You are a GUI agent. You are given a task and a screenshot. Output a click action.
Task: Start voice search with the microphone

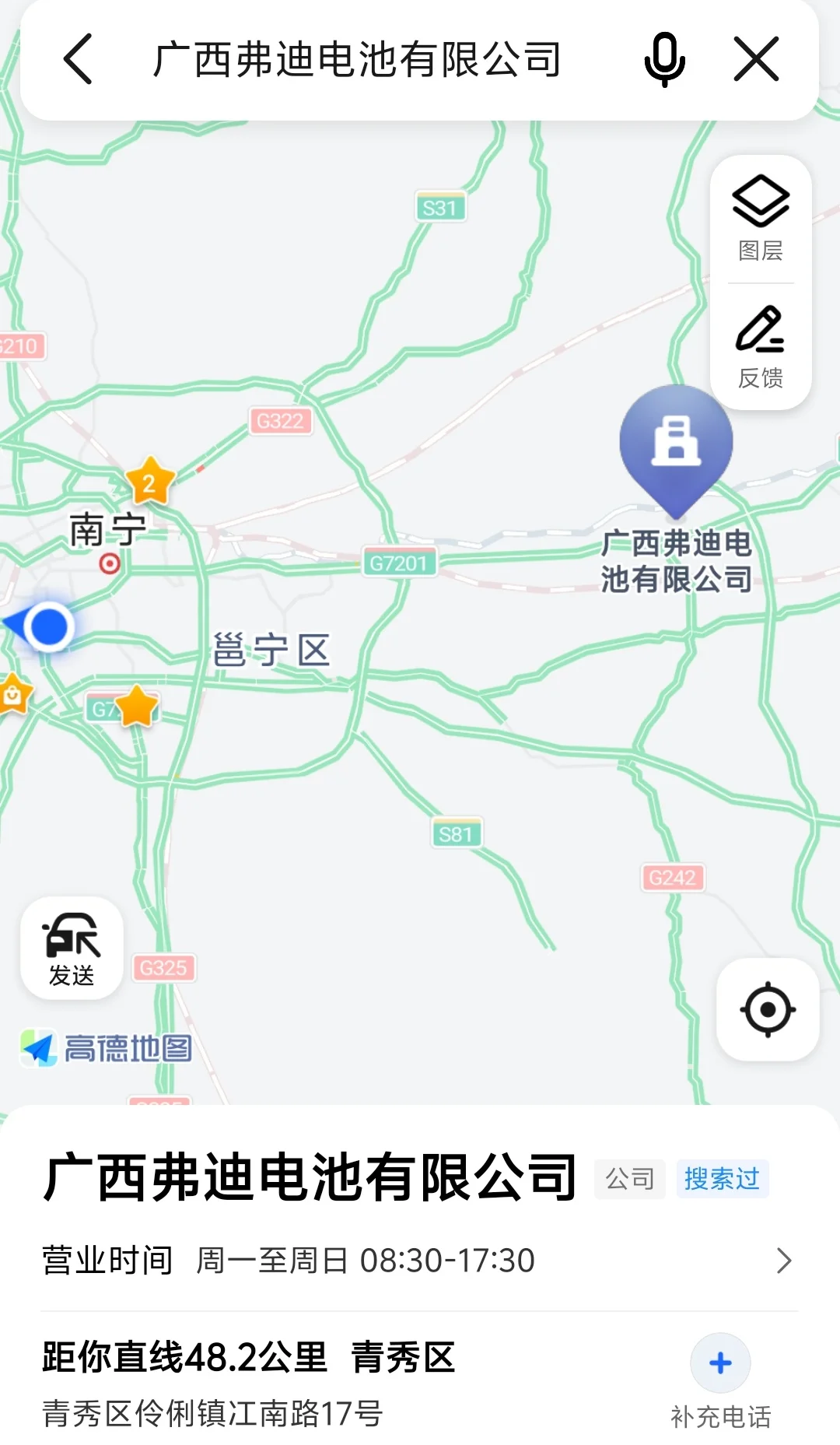[664, 59]
